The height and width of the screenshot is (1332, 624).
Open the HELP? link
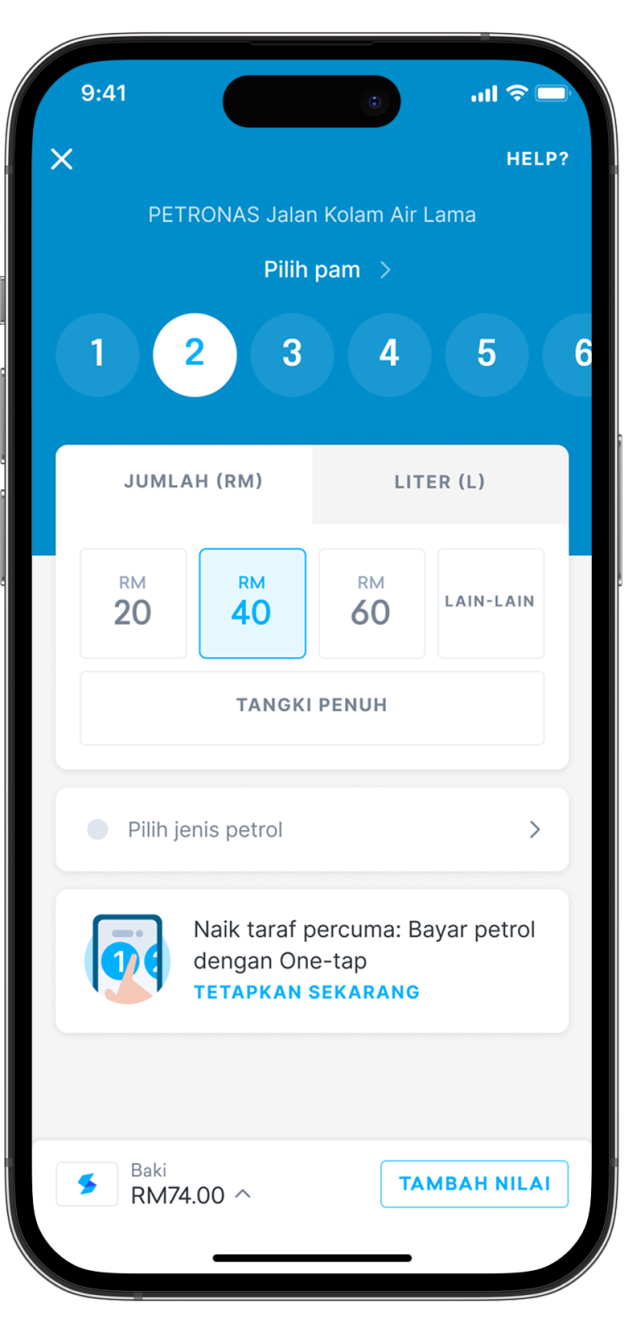pos(537,159)
